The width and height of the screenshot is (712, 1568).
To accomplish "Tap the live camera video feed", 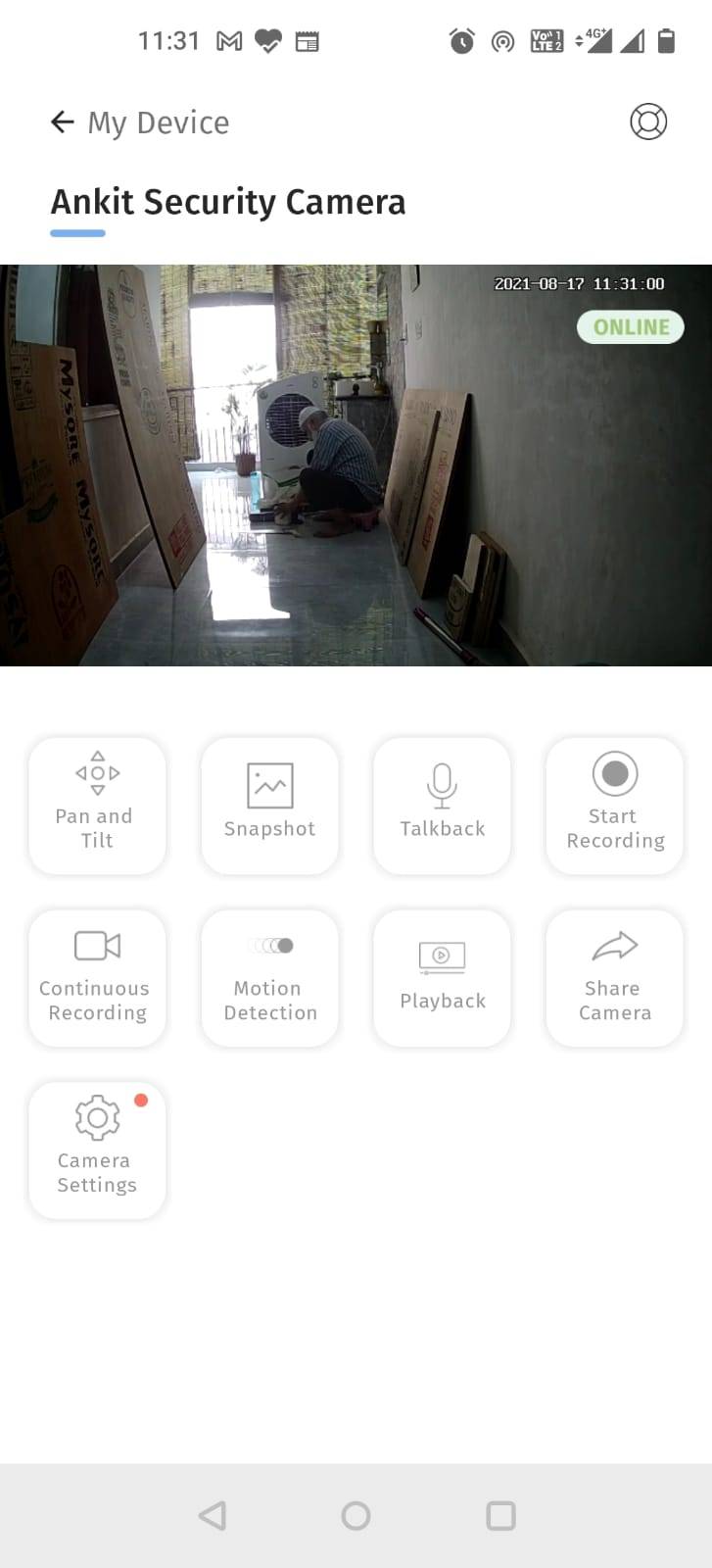I will (356, 465).
